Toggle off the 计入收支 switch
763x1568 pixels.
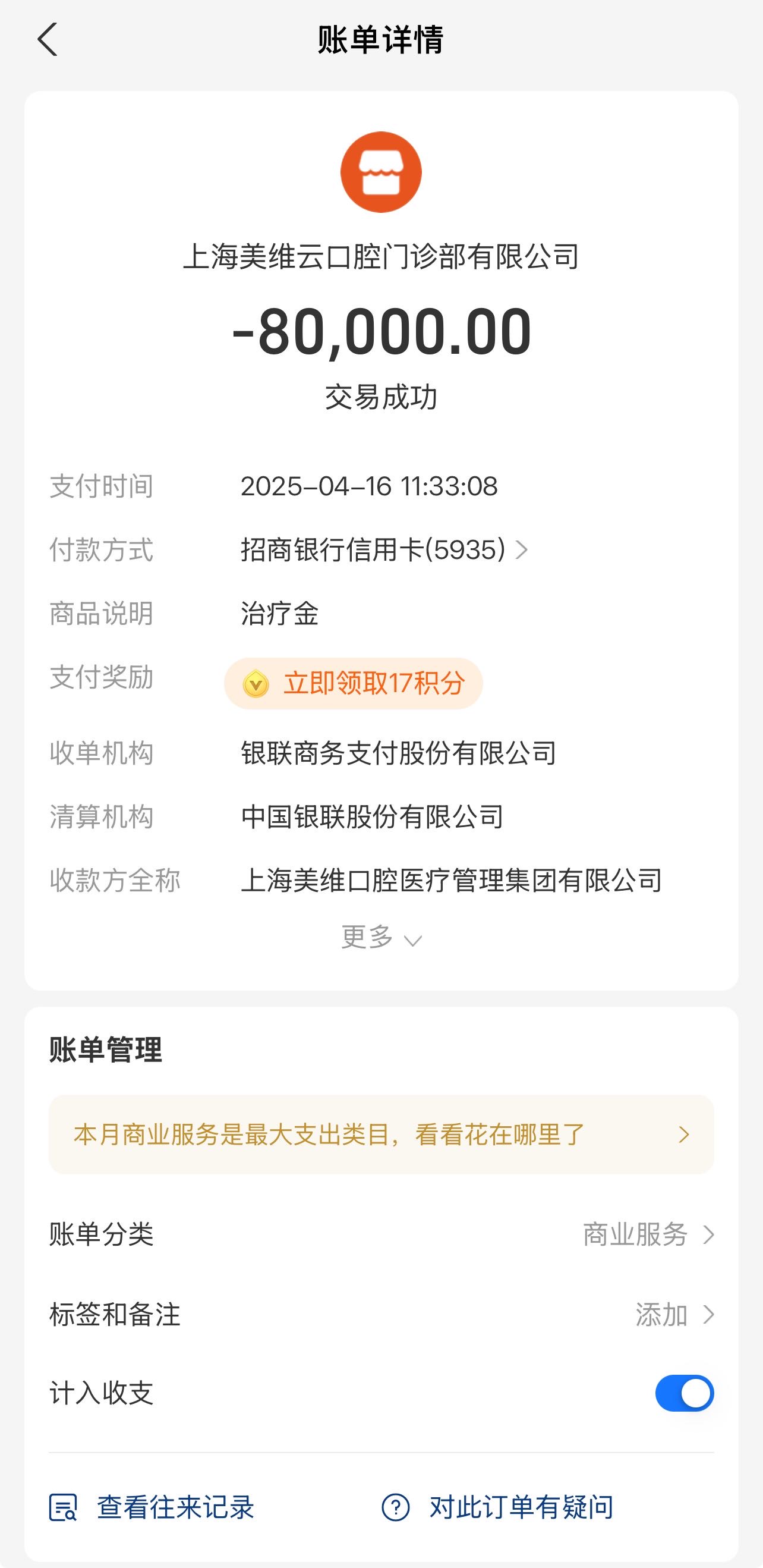click(x=685, y=1393)
